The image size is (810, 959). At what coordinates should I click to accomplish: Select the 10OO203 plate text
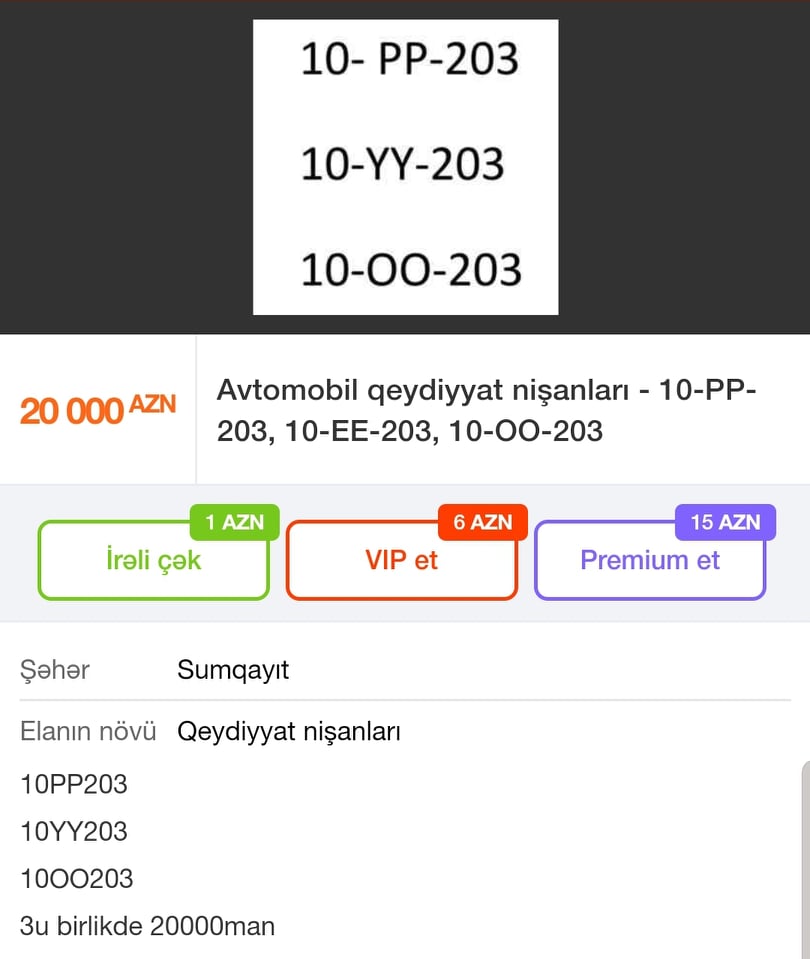click(74, 879)
